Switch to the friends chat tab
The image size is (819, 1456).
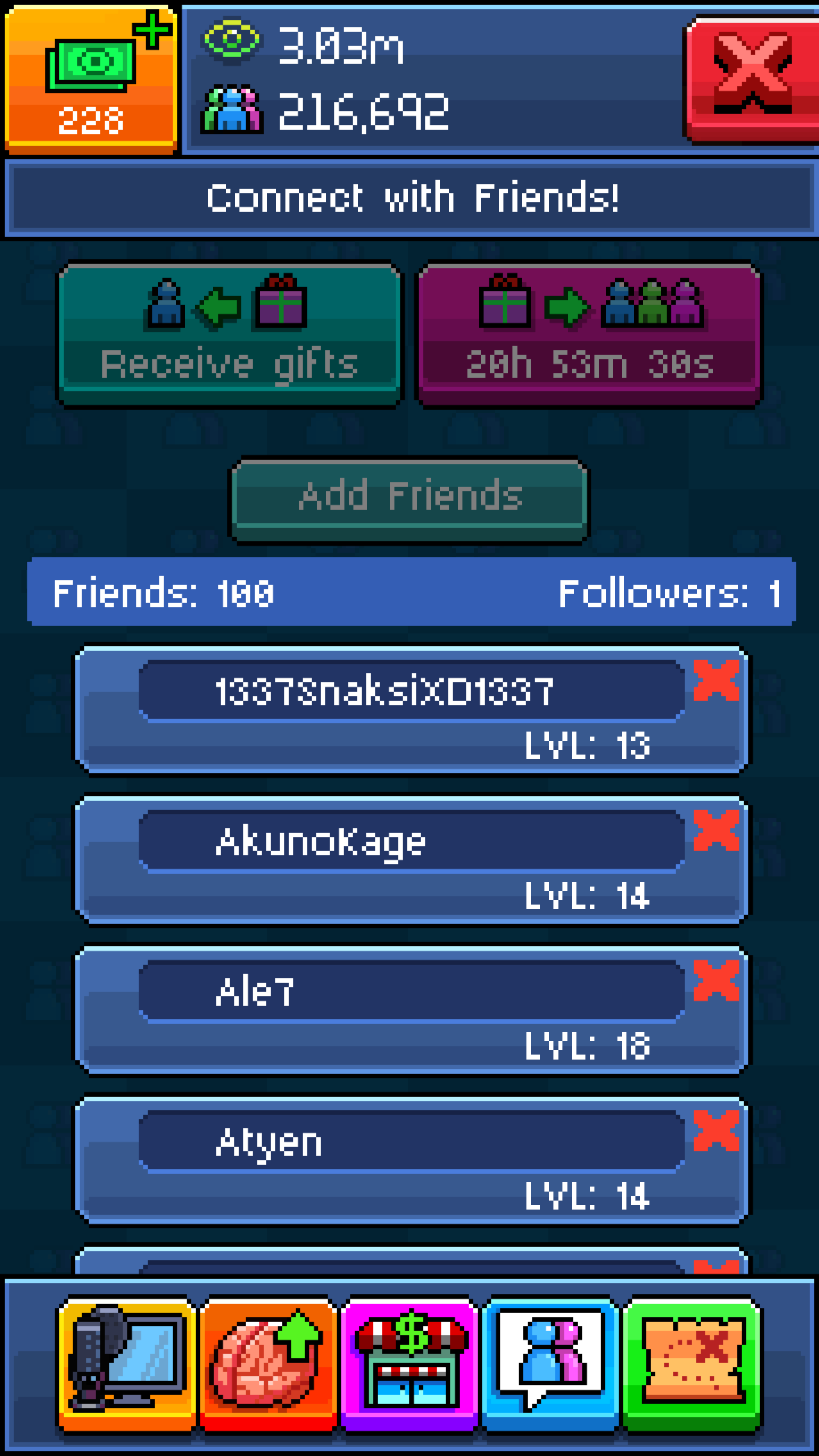click(x=550, y=1364)
